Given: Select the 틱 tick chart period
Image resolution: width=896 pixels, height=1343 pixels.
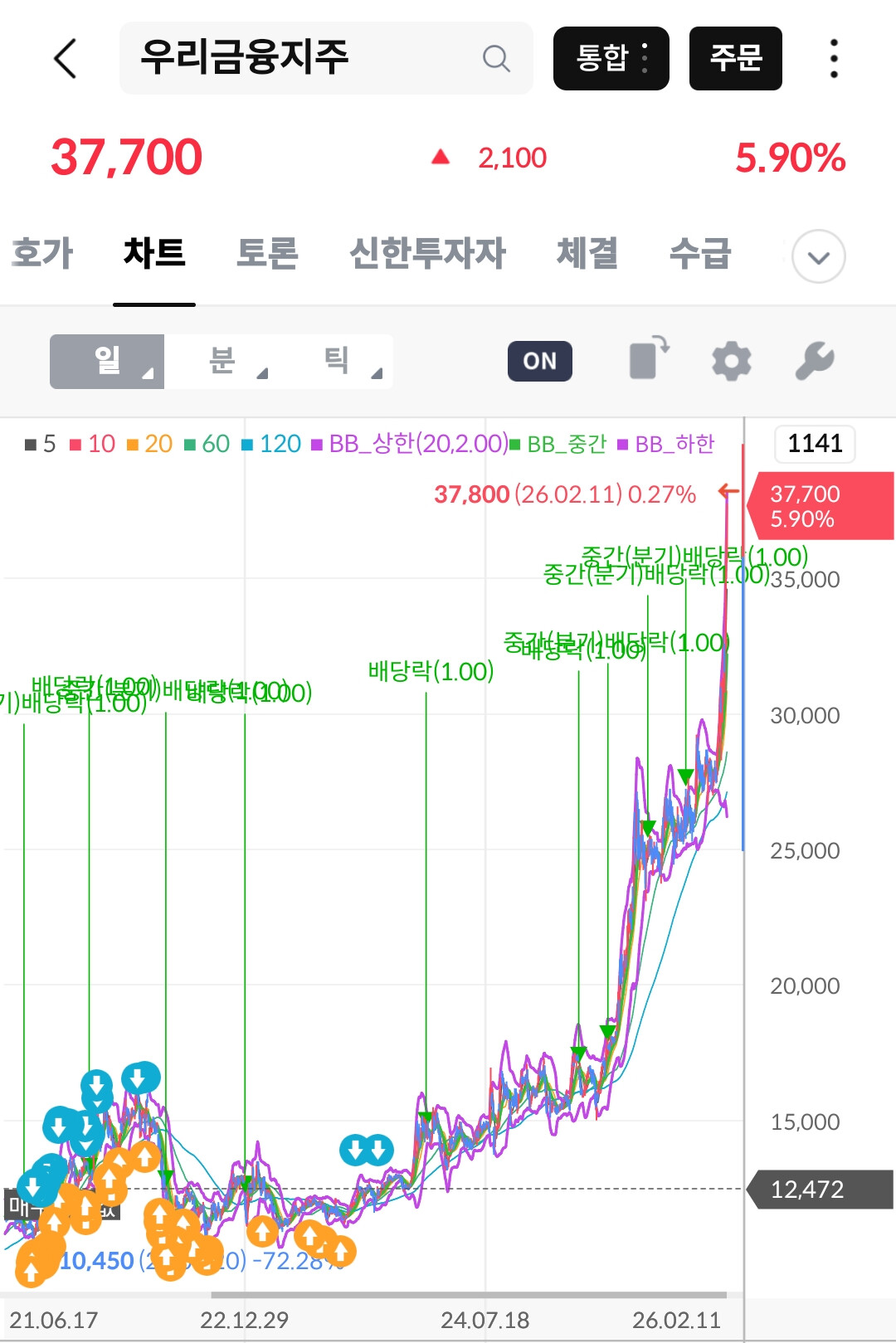Looking at the screenshot, I should click(x=336, y=362).
